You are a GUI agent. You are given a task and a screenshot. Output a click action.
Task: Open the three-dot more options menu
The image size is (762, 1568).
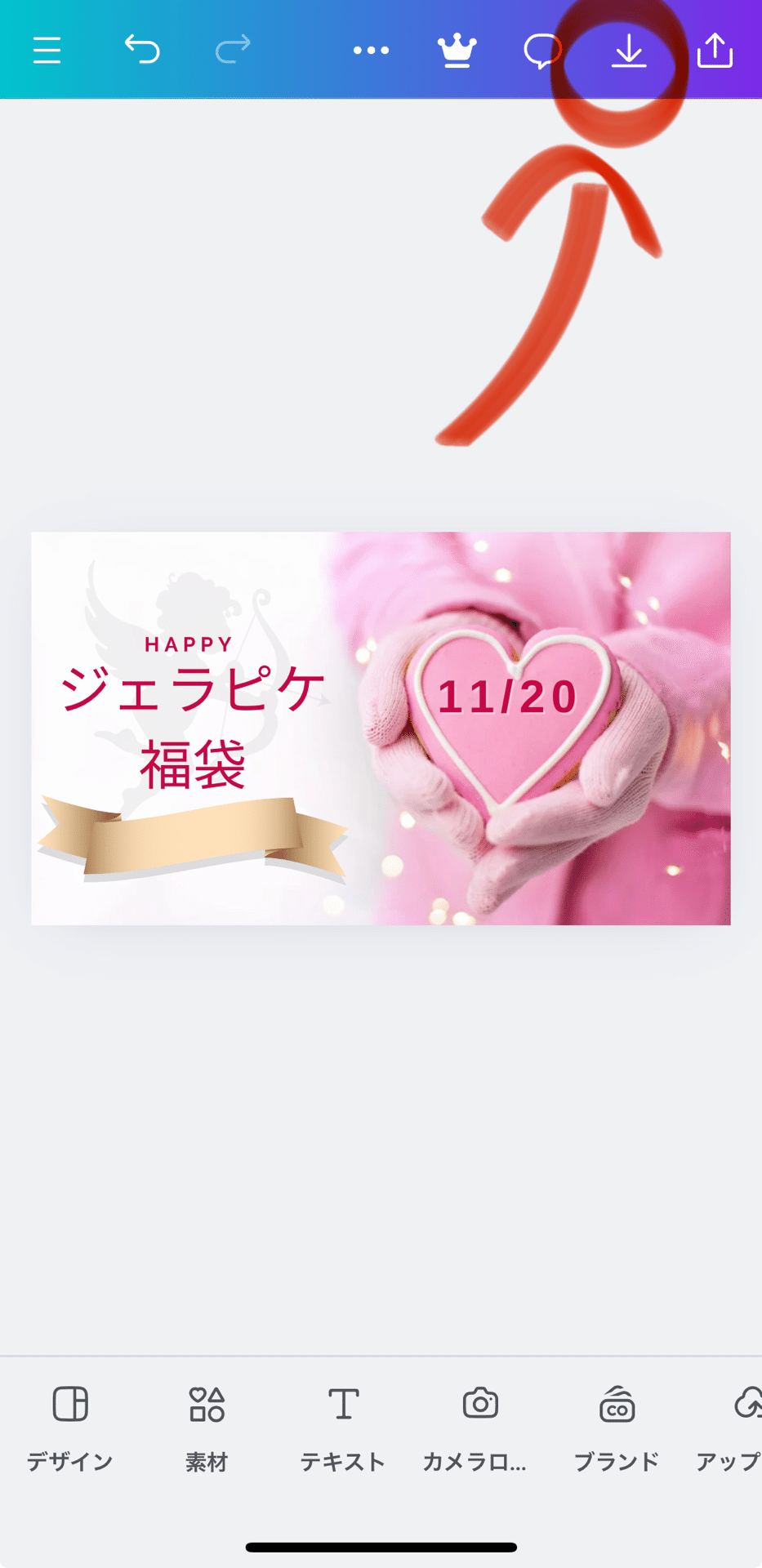tap(371, 51)
